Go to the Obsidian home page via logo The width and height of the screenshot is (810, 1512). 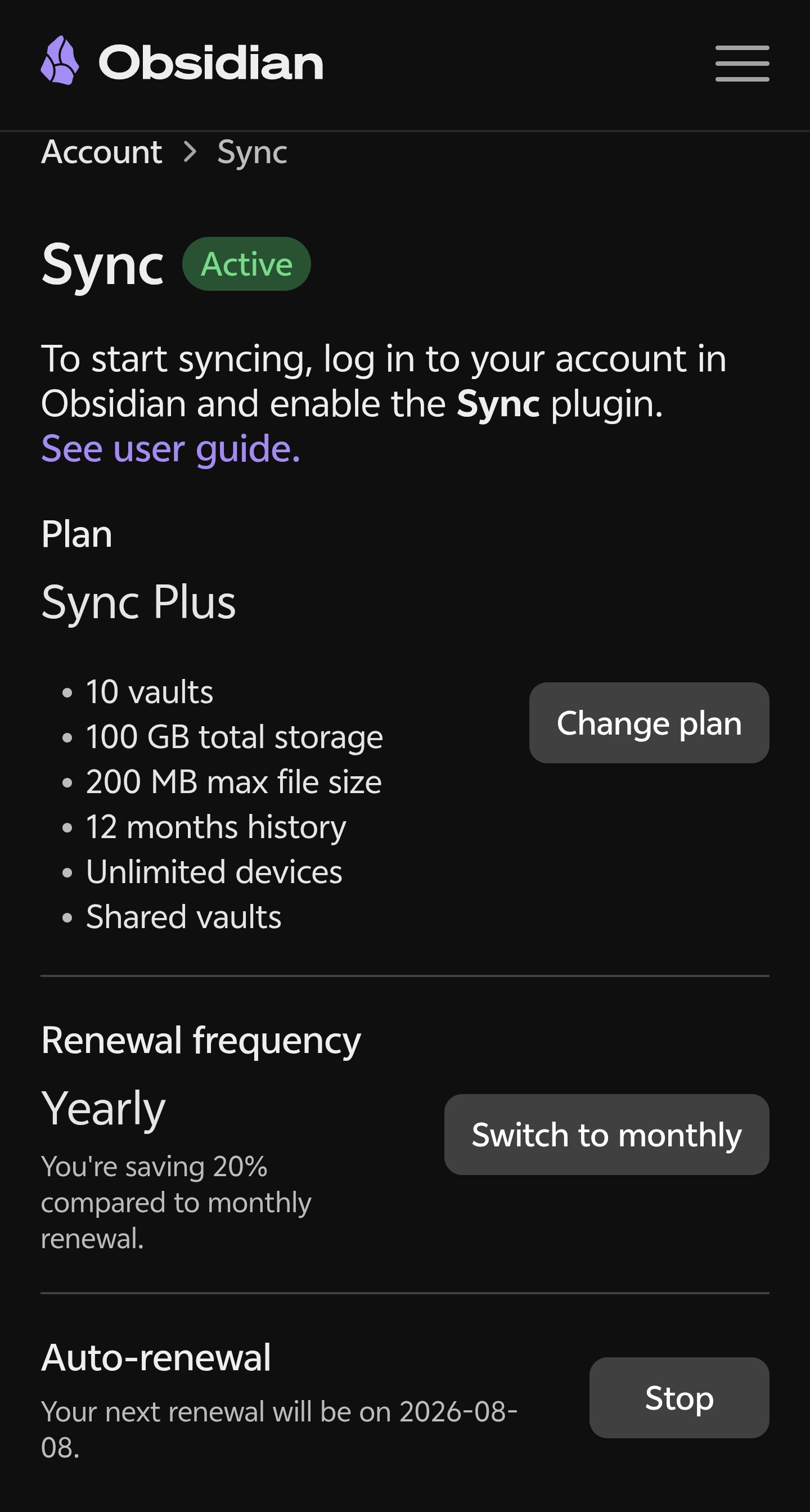point(182,61)
